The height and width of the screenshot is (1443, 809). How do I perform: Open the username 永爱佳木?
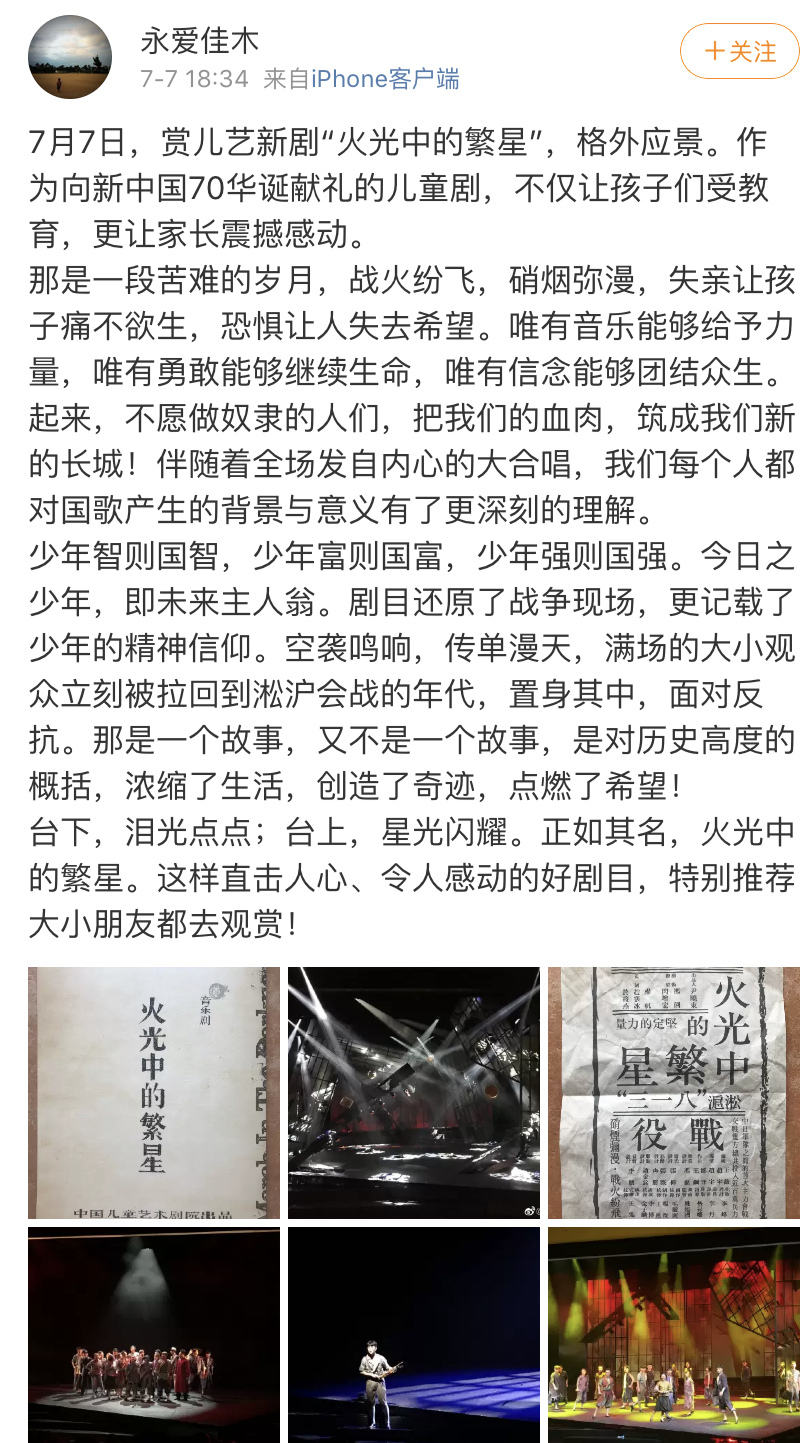click(200, 39)
